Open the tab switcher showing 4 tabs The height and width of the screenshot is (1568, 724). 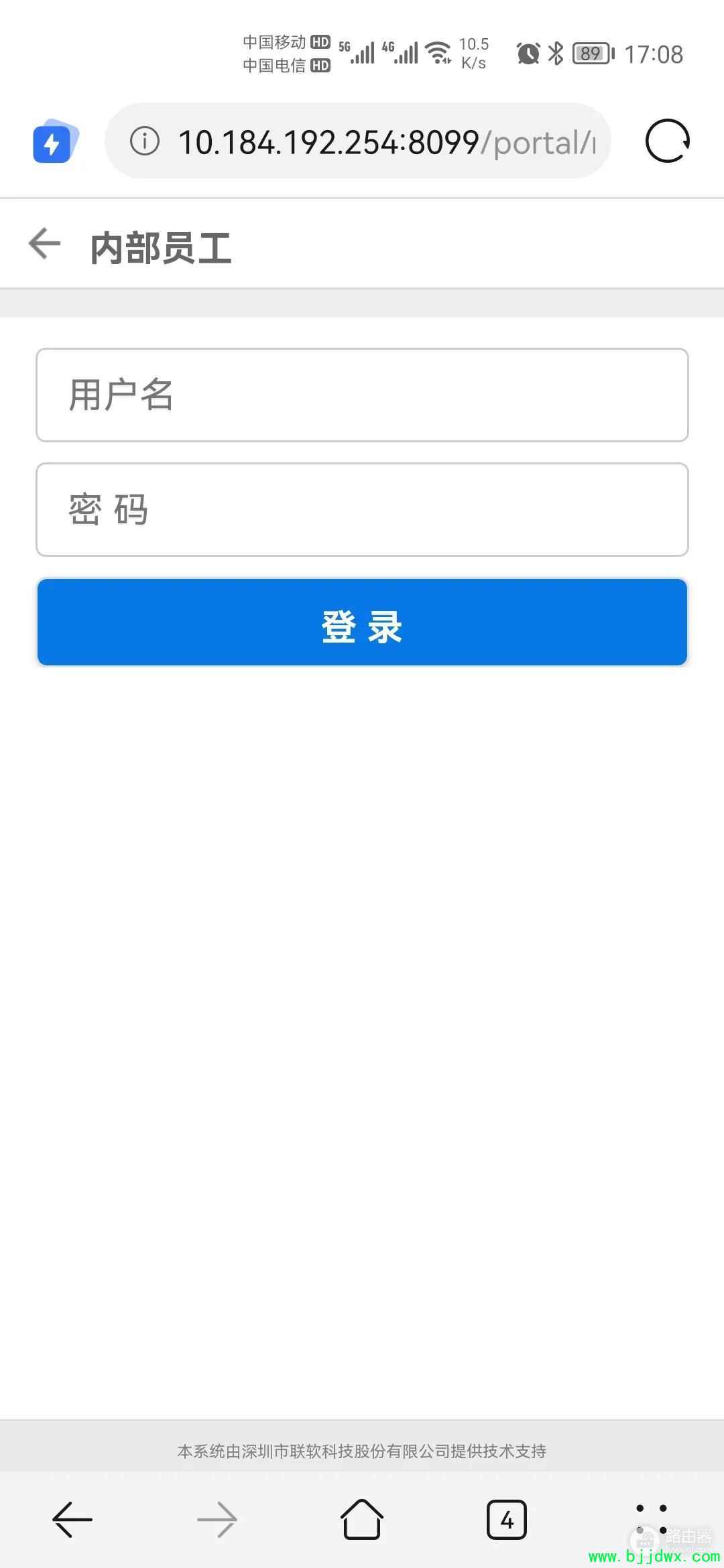[507, 1520]
